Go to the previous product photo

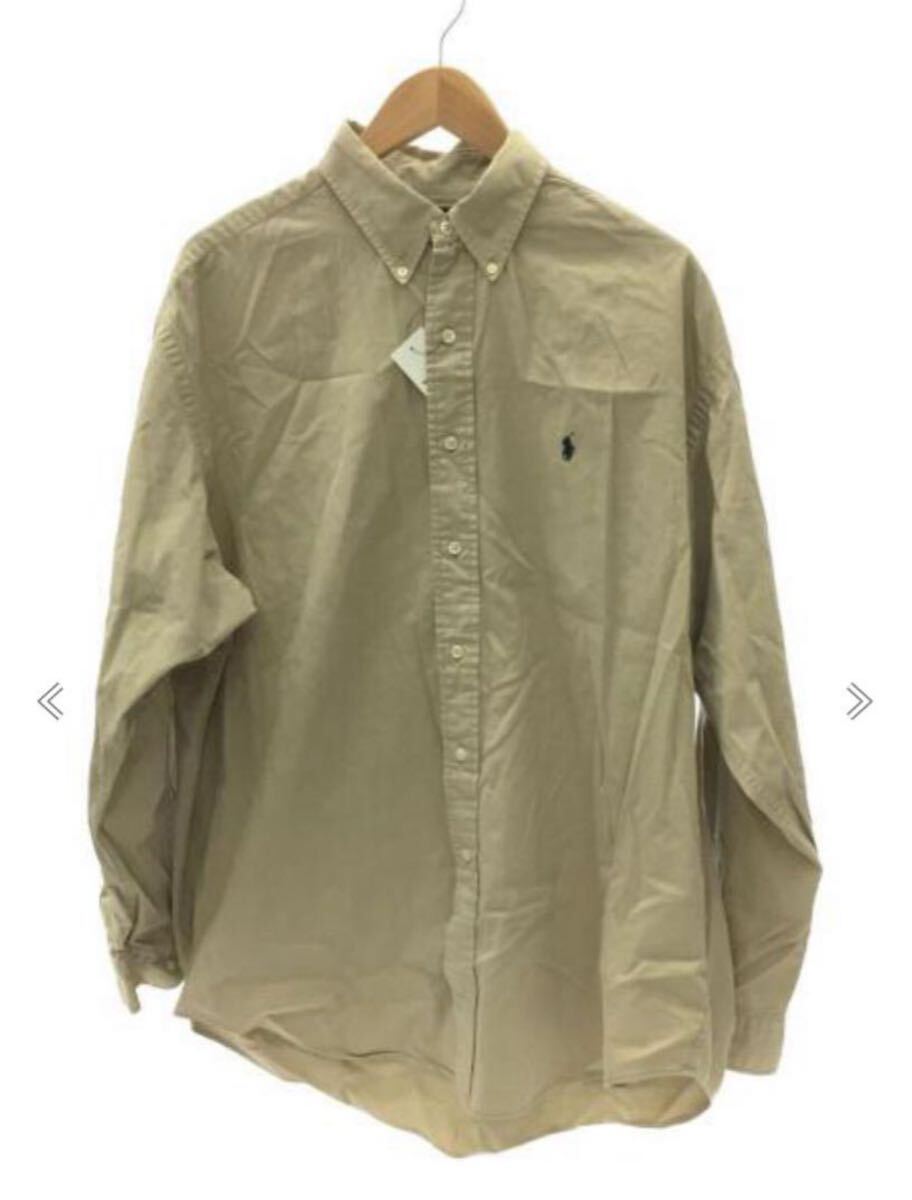pyautogui.click(x=50, y=701)
